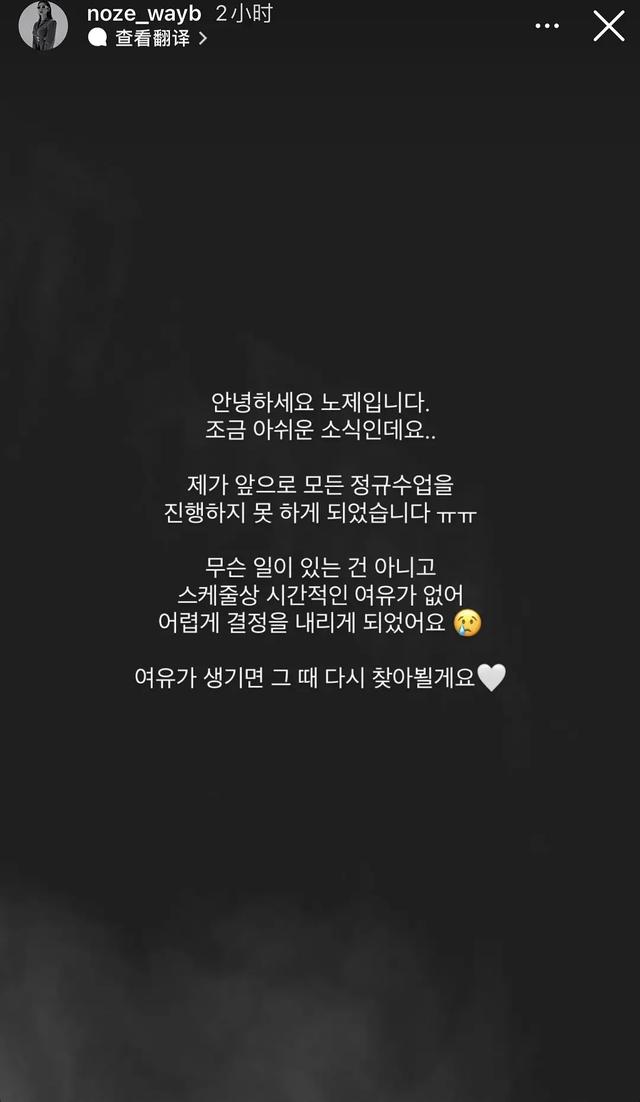Open noze_wayb's profile picture
Screen dimensions: 640x1102
point(43,26)
